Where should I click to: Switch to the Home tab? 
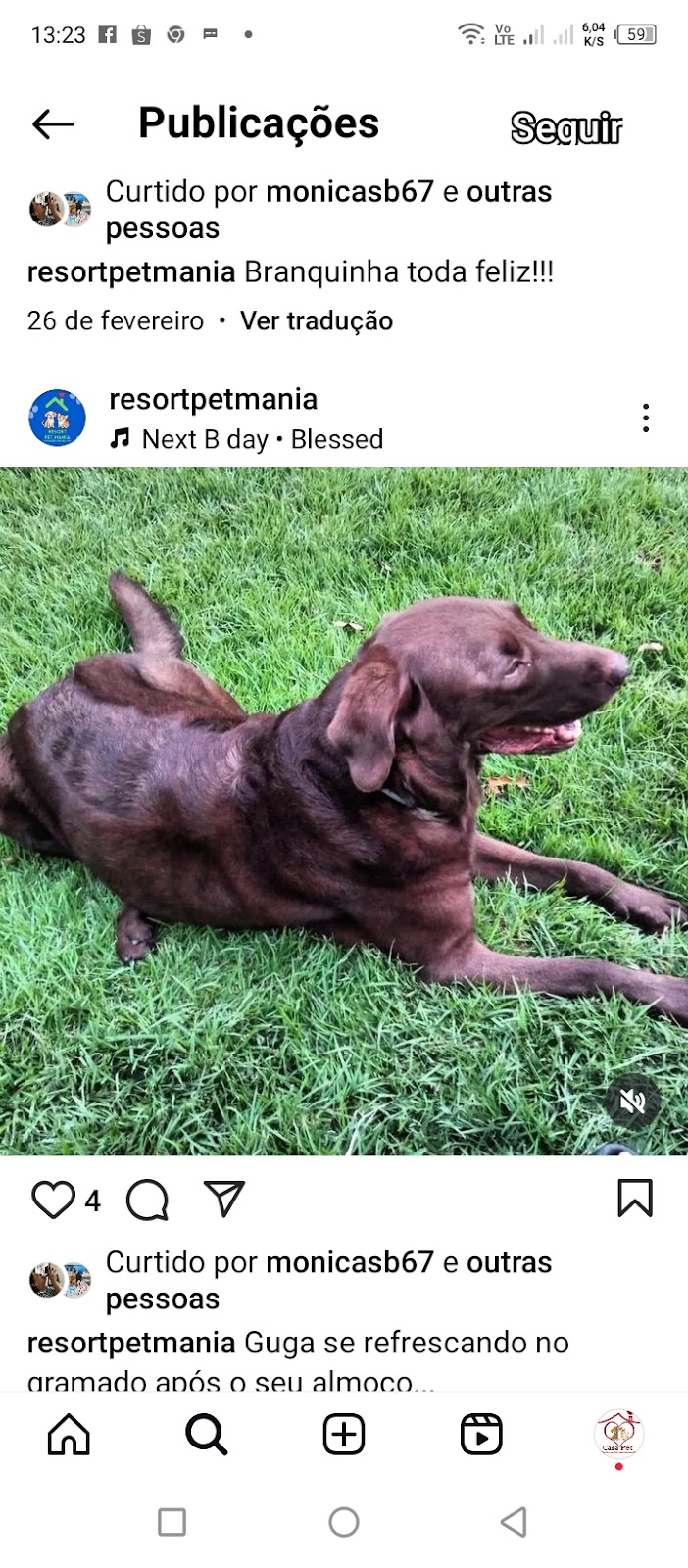[x=69, y=1435]
